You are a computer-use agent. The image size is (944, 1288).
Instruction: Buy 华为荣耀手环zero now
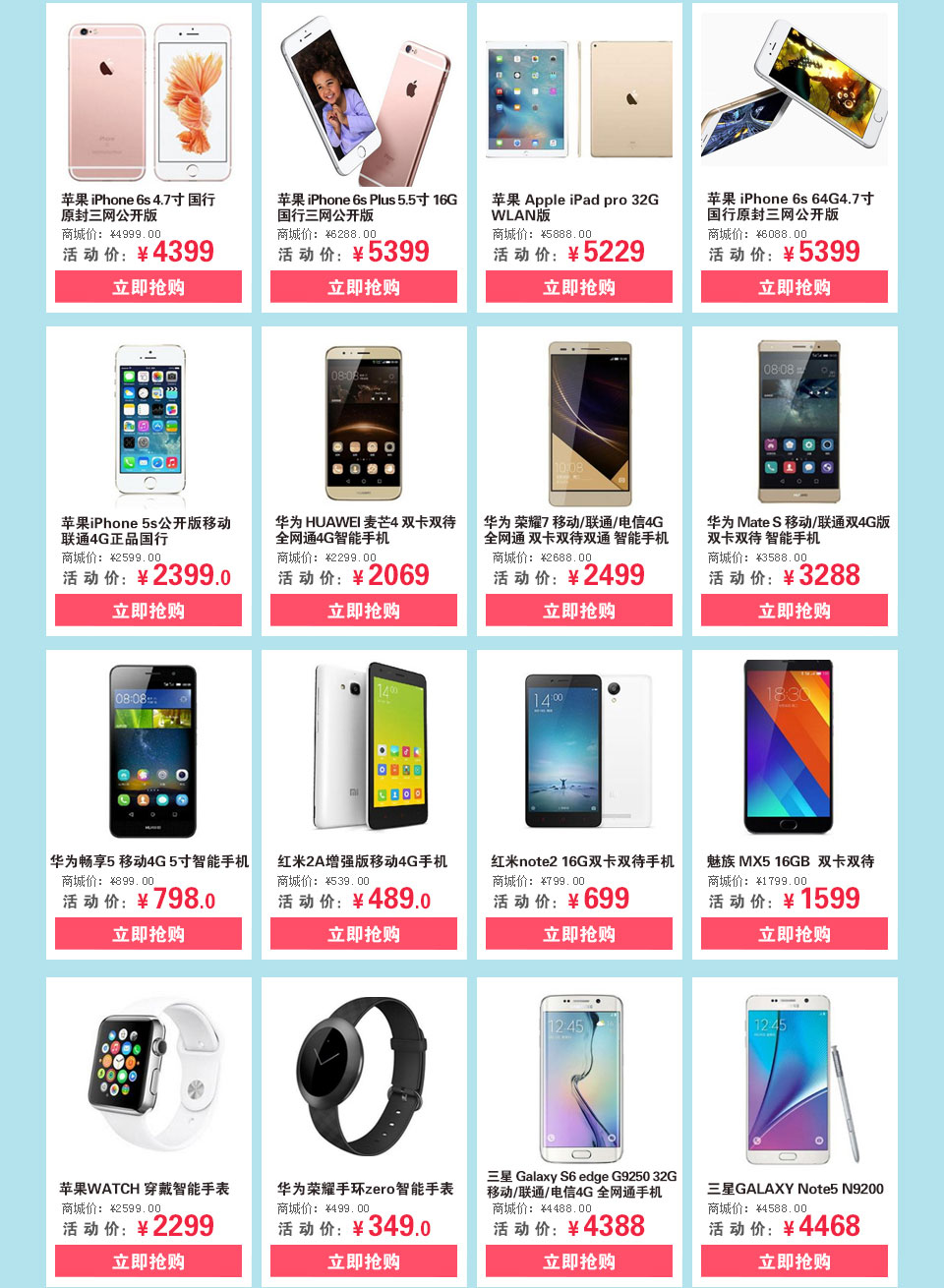[x=364, y=1261]
